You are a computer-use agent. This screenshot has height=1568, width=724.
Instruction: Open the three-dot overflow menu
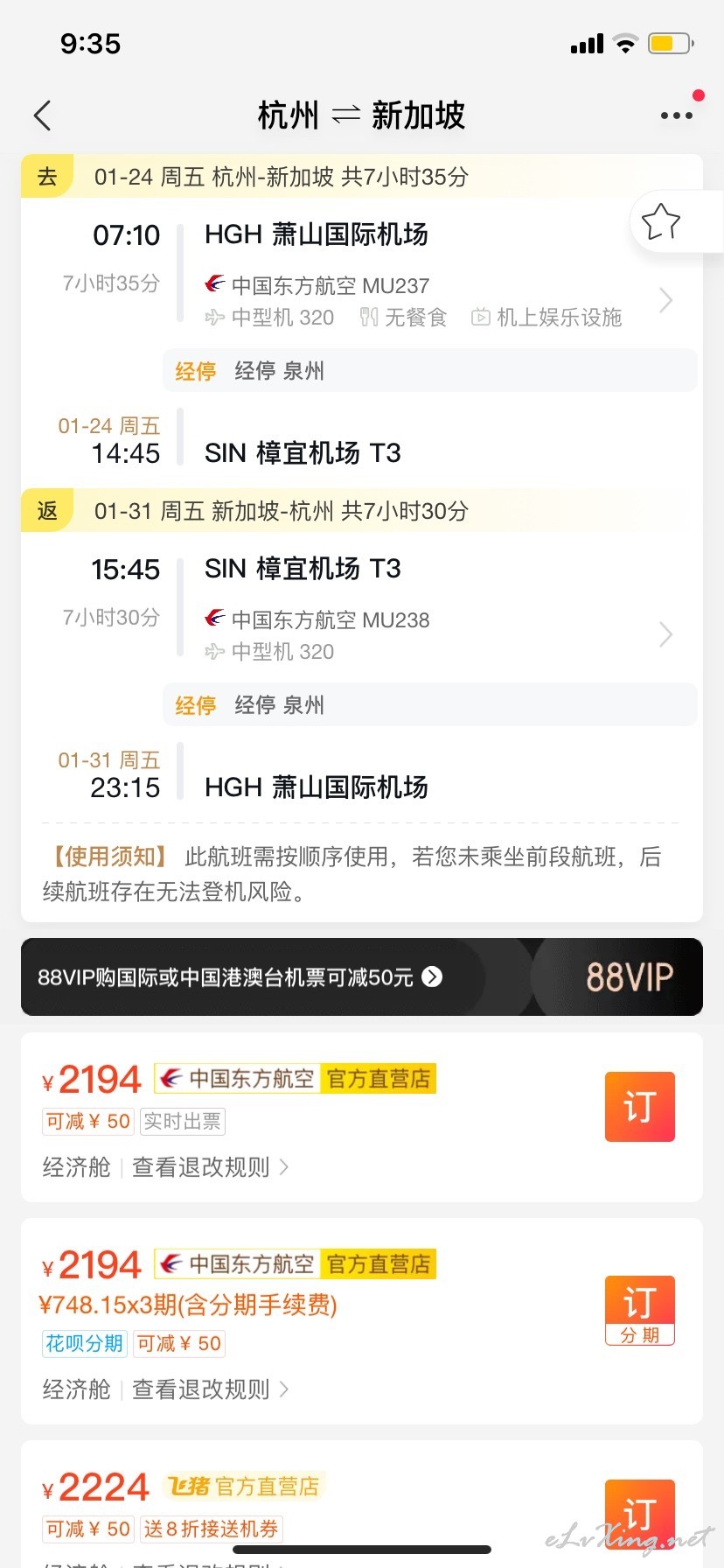click(677, 115)
